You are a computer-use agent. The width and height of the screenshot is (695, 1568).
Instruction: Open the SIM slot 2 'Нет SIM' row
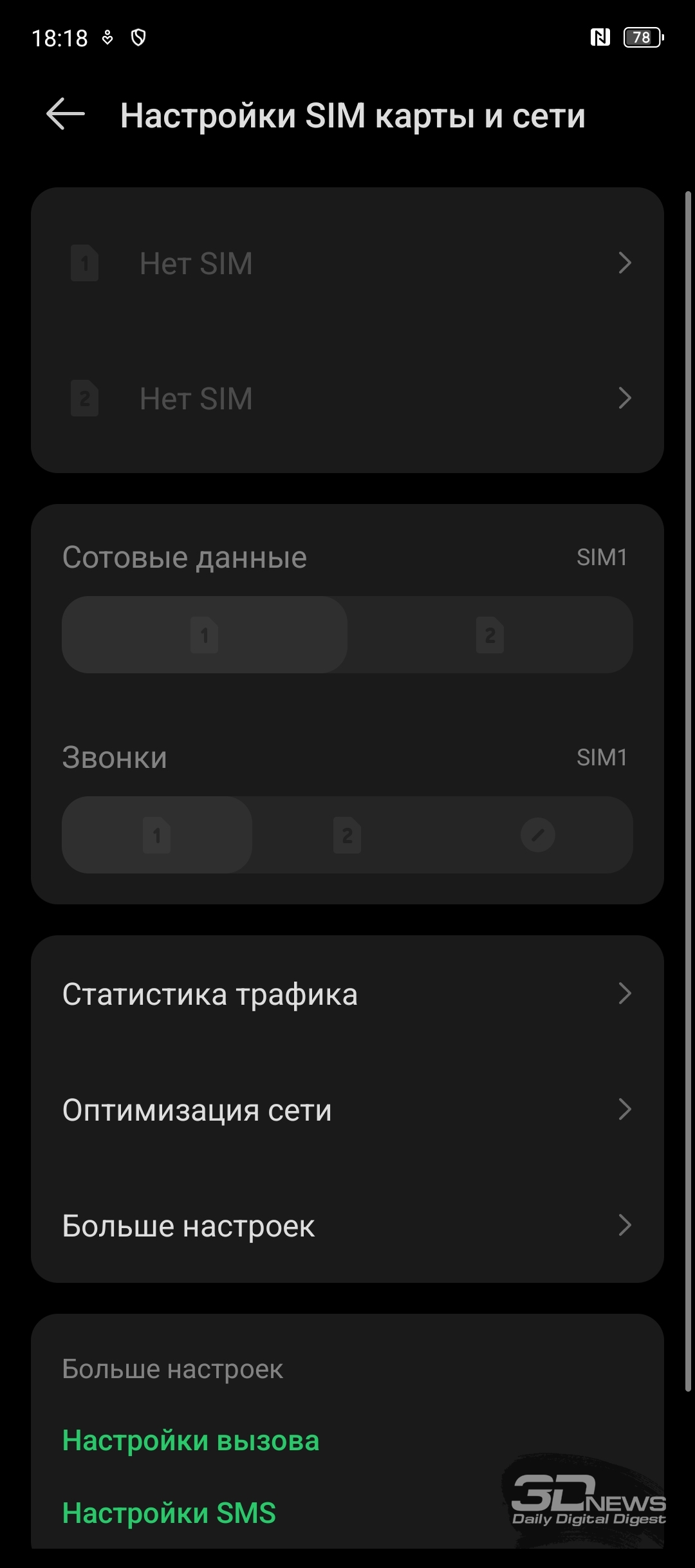tap(347, 398)
